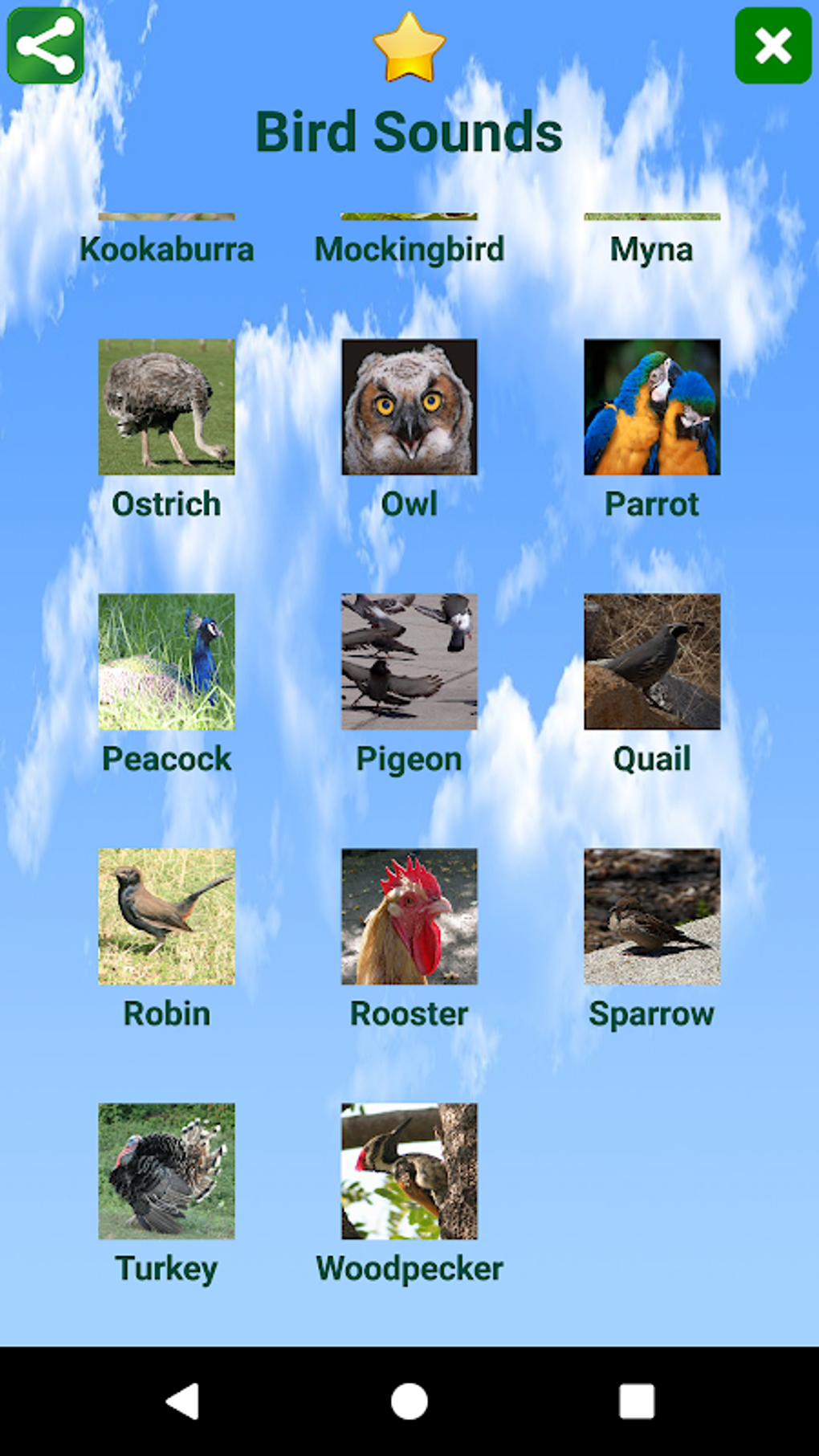Tap the gold star rating icon
819x1456 pixels.
click(x=409, y=47)
